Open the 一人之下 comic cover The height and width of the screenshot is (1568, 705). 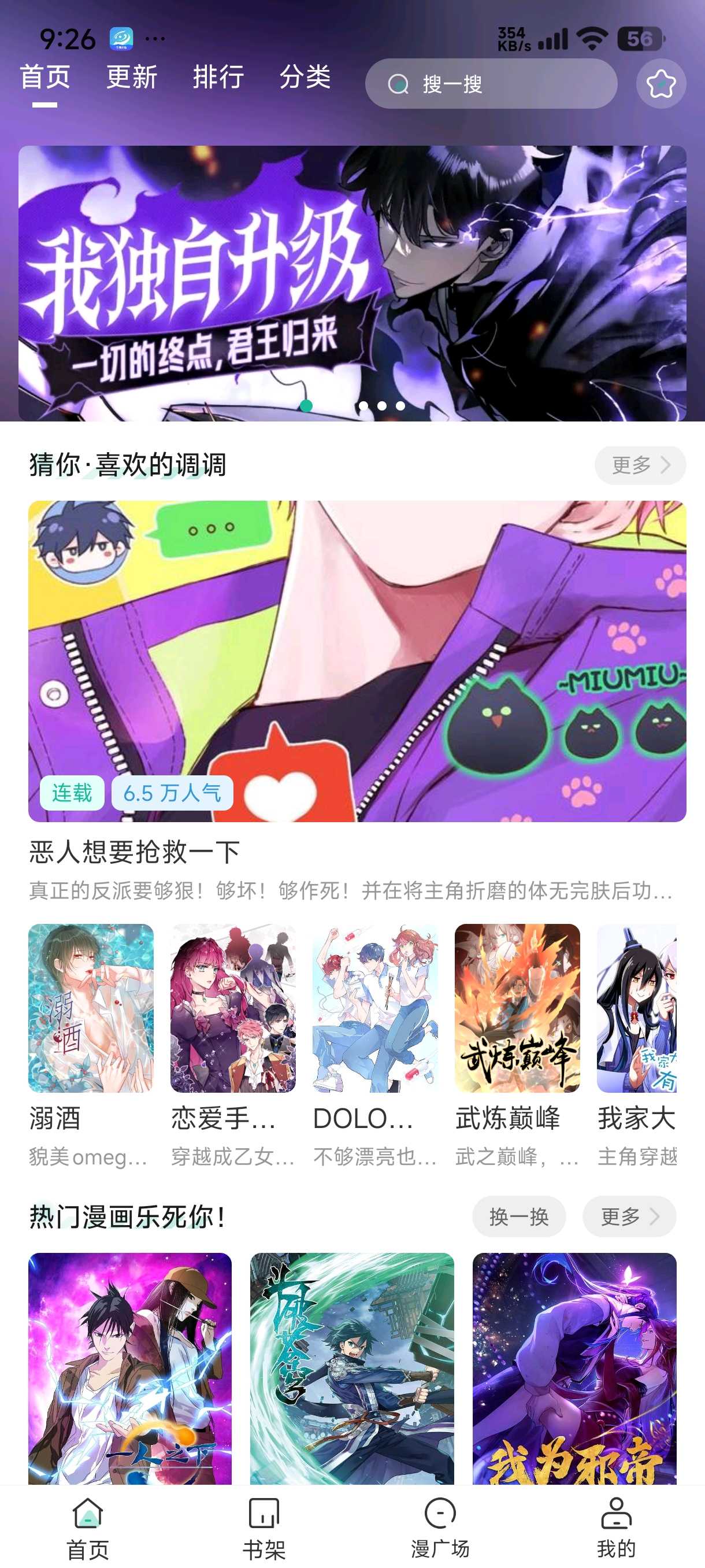tap(130, 1367)
